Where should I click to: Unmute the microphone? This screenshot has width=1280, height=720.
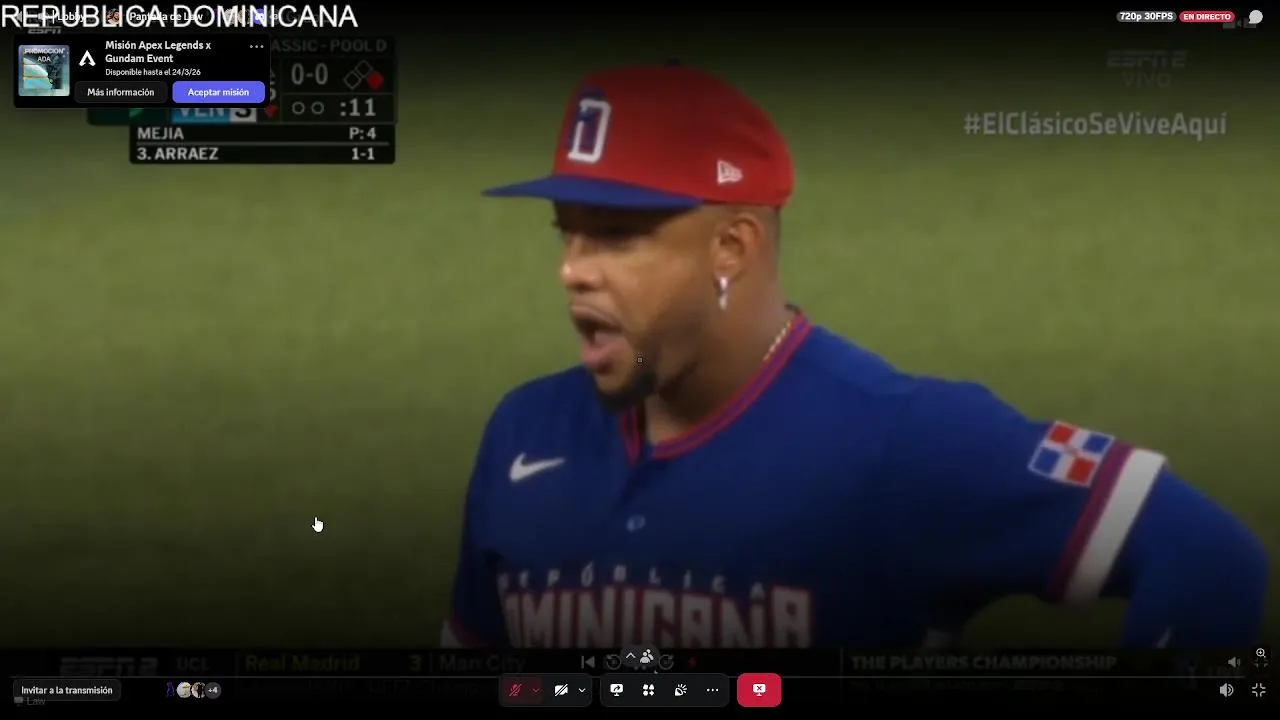point(515,690)
